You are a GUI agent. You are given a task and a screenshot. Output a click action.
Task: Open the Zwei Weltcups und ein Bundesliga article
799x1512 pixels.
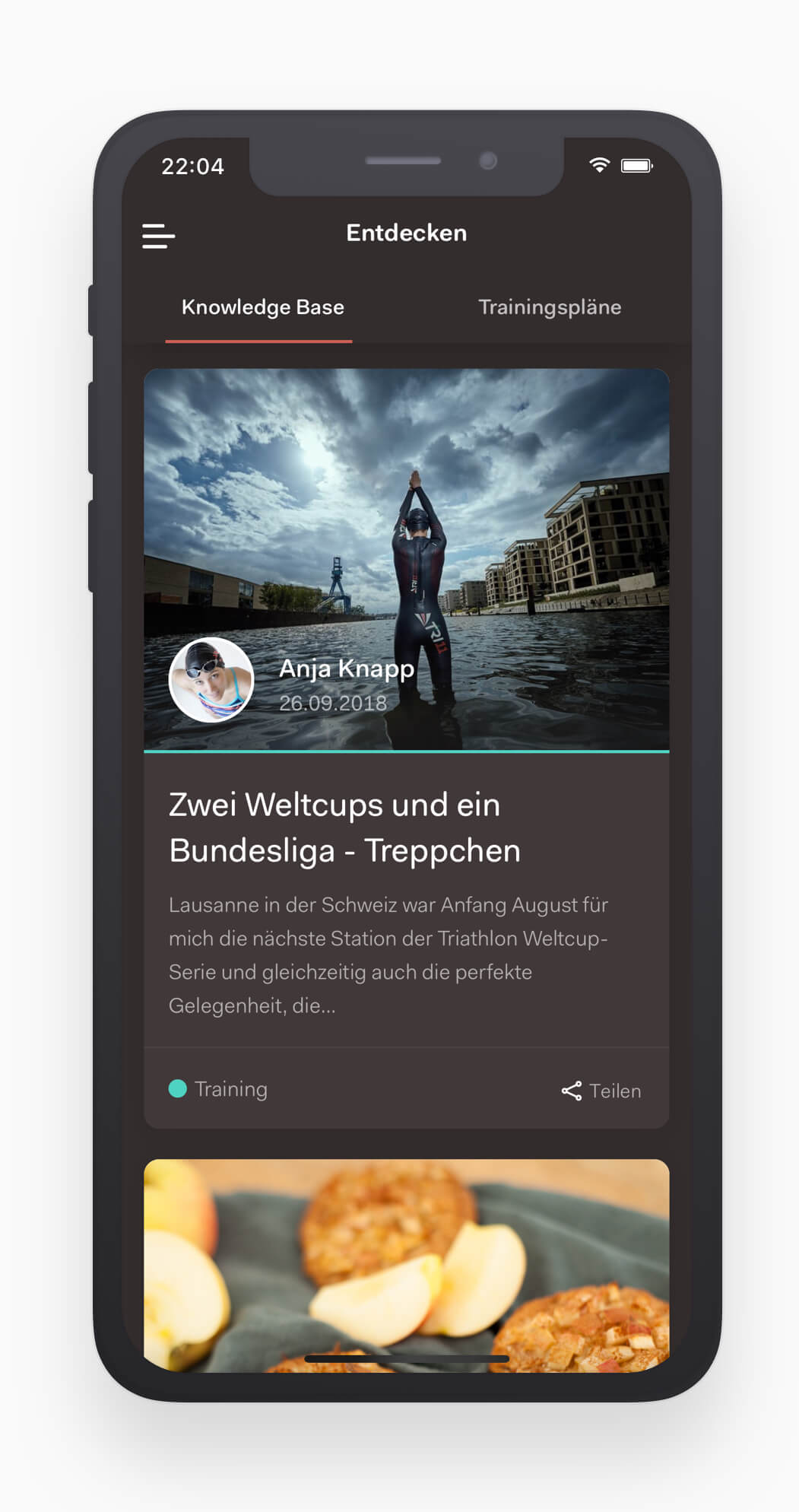tap(344, 827)
